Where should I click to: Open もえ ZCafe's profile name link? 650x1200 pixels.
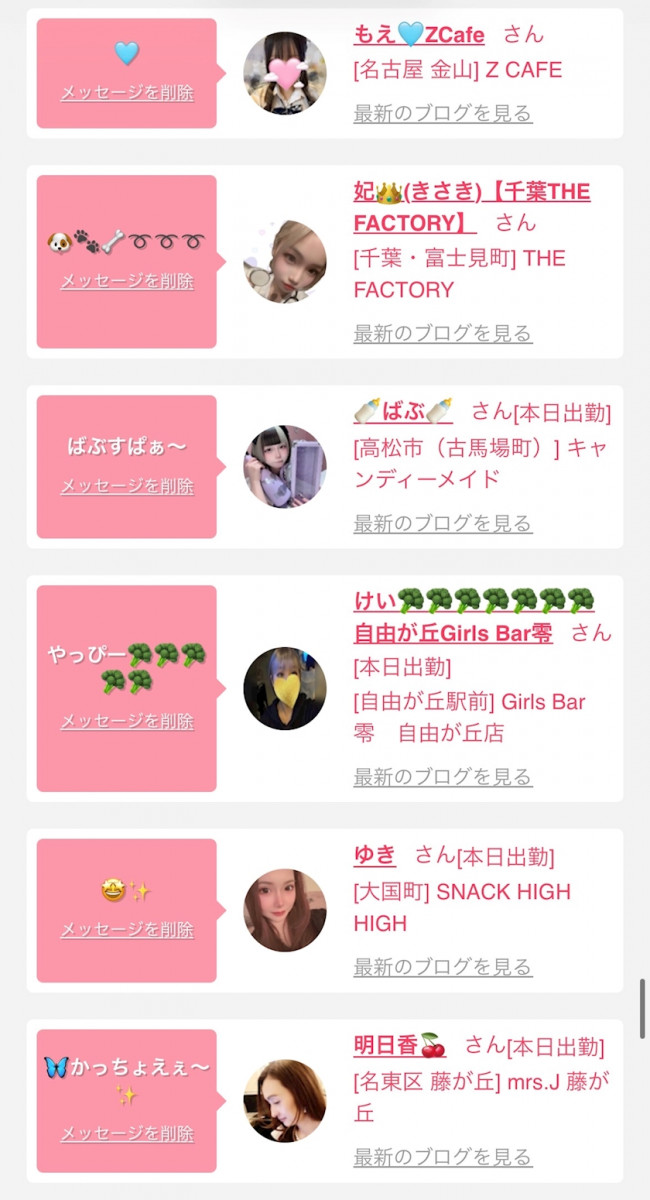click(418, 35)
